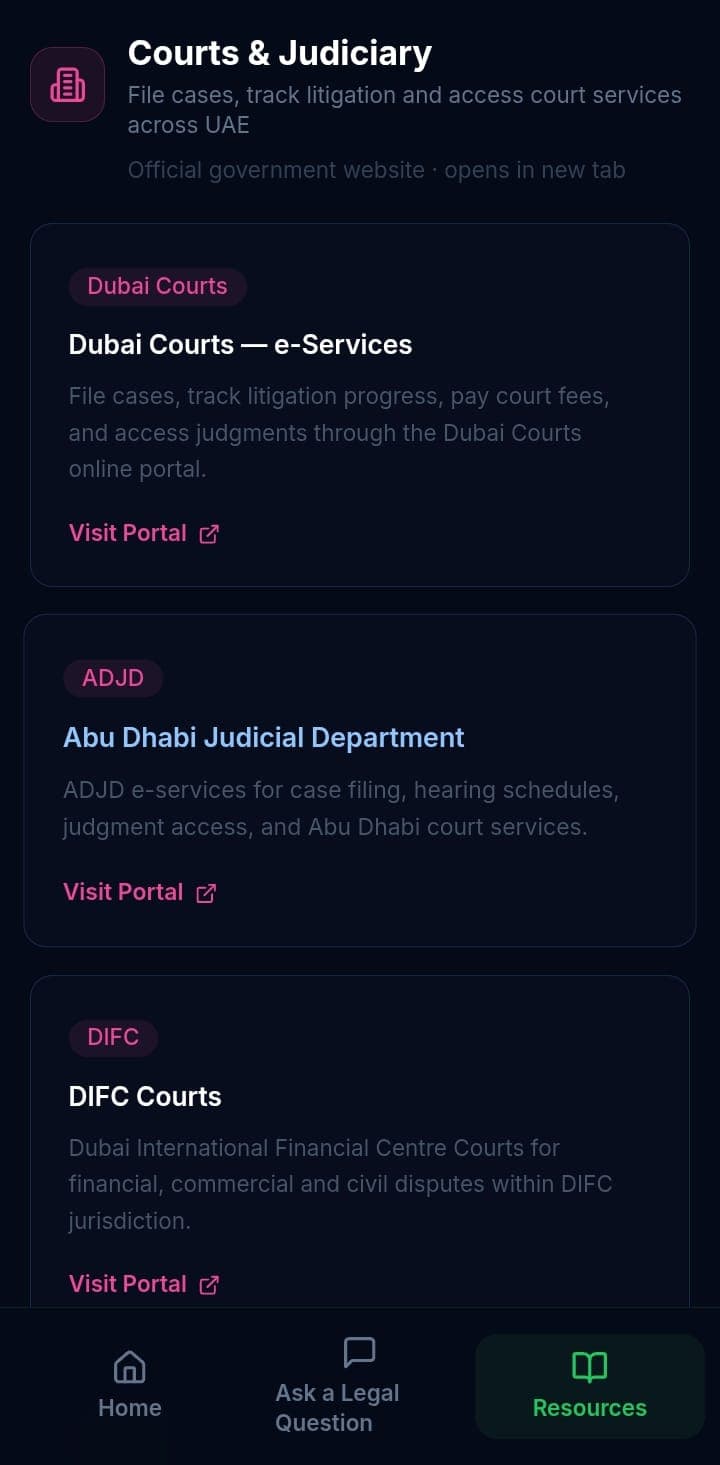Open the Abu Dhabi Judicial Department link
720x1465 pixels.
point(263,737)
